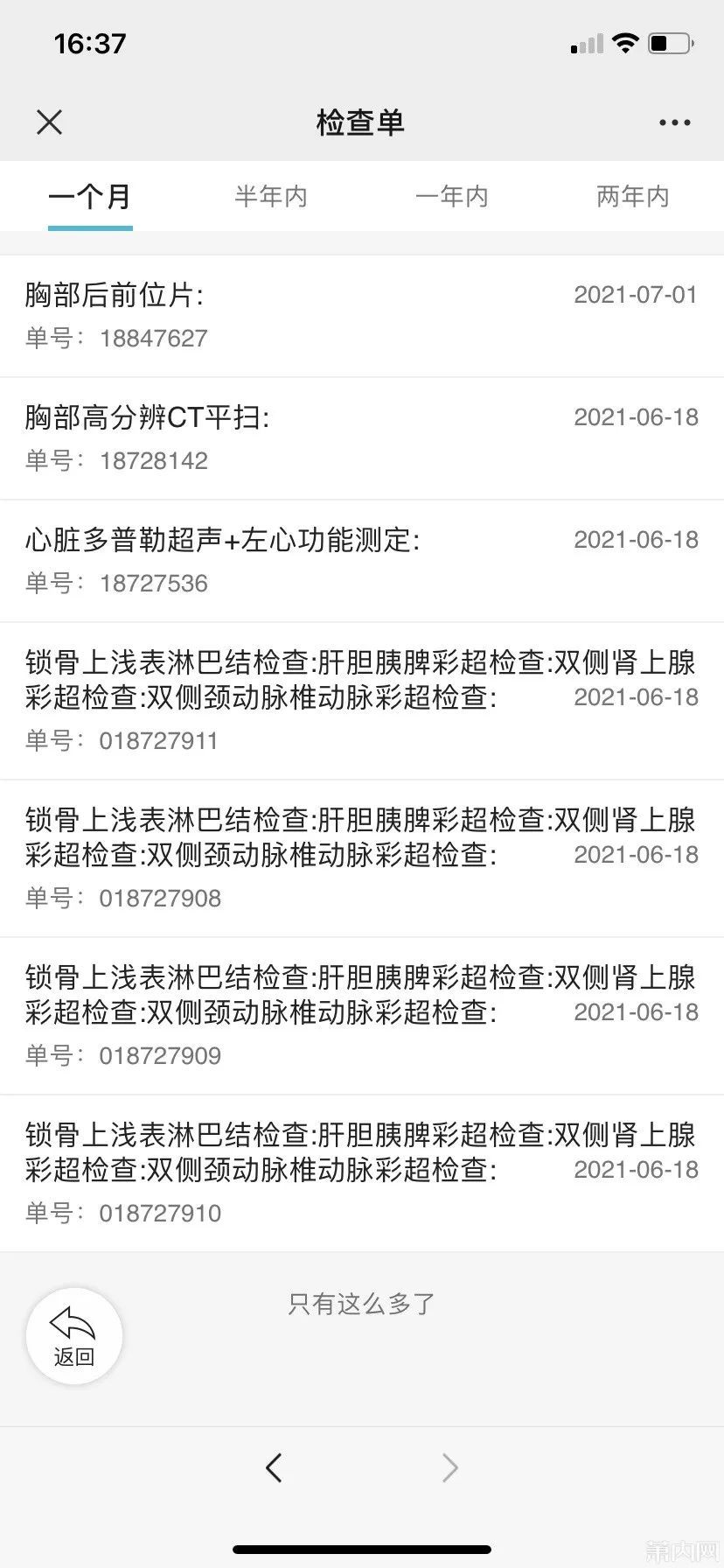Tap the 返回 back arrow button
Screen dimensions: 724x1568
coord(73,1336)
